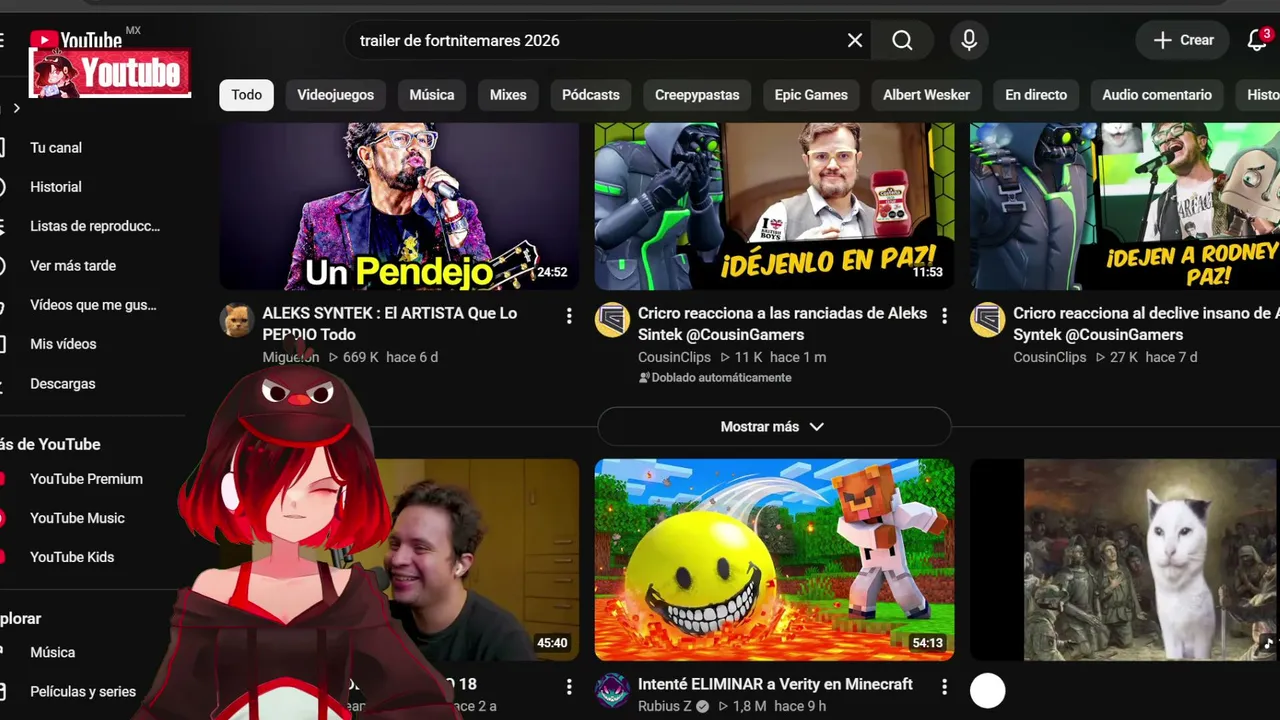
Task: Clear the search query text
Action: pyautogui.click(x=855, y=40)
